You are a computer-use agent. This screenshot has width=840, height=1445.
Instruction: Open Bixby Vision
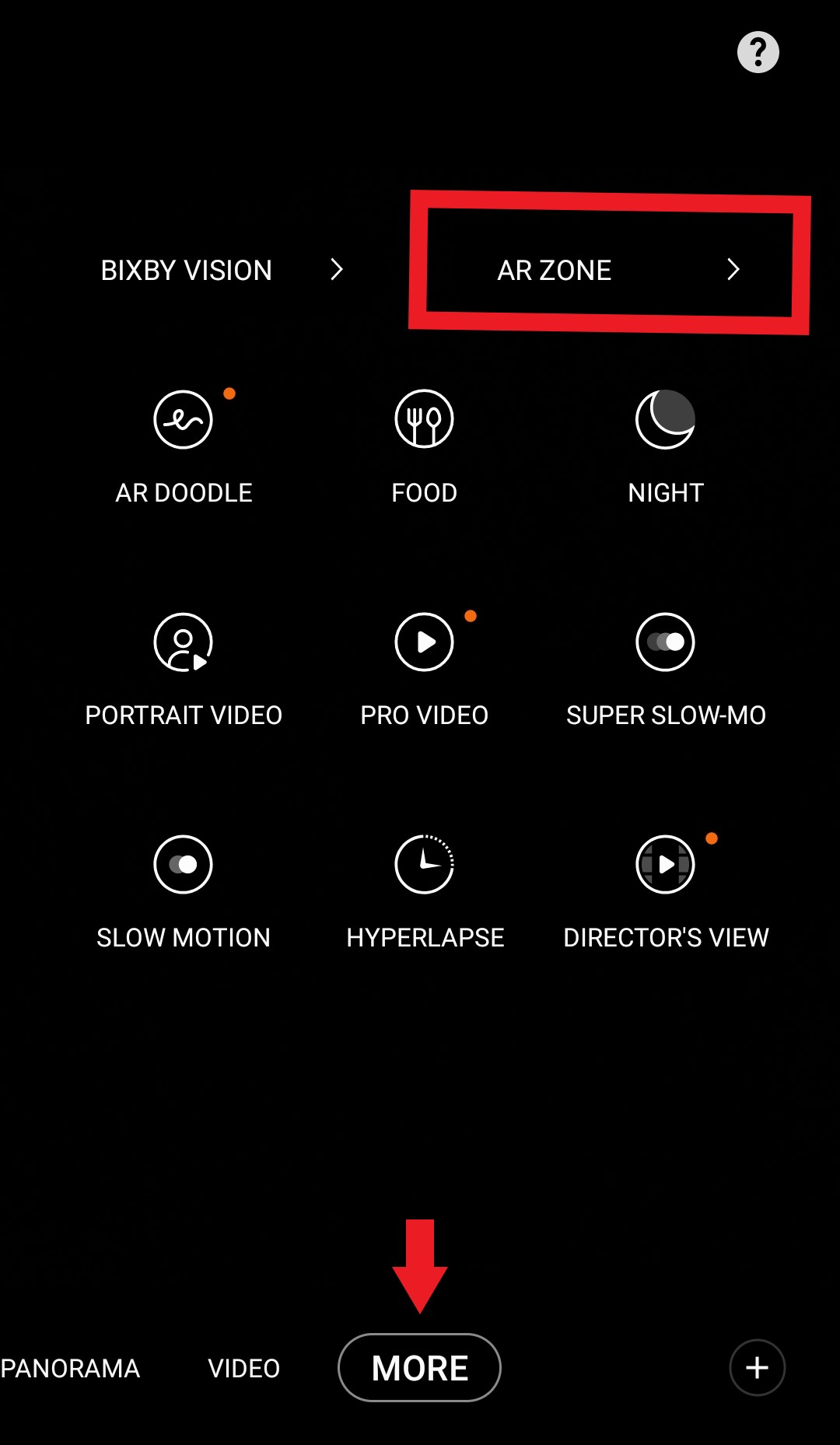[x=222, y=270]
